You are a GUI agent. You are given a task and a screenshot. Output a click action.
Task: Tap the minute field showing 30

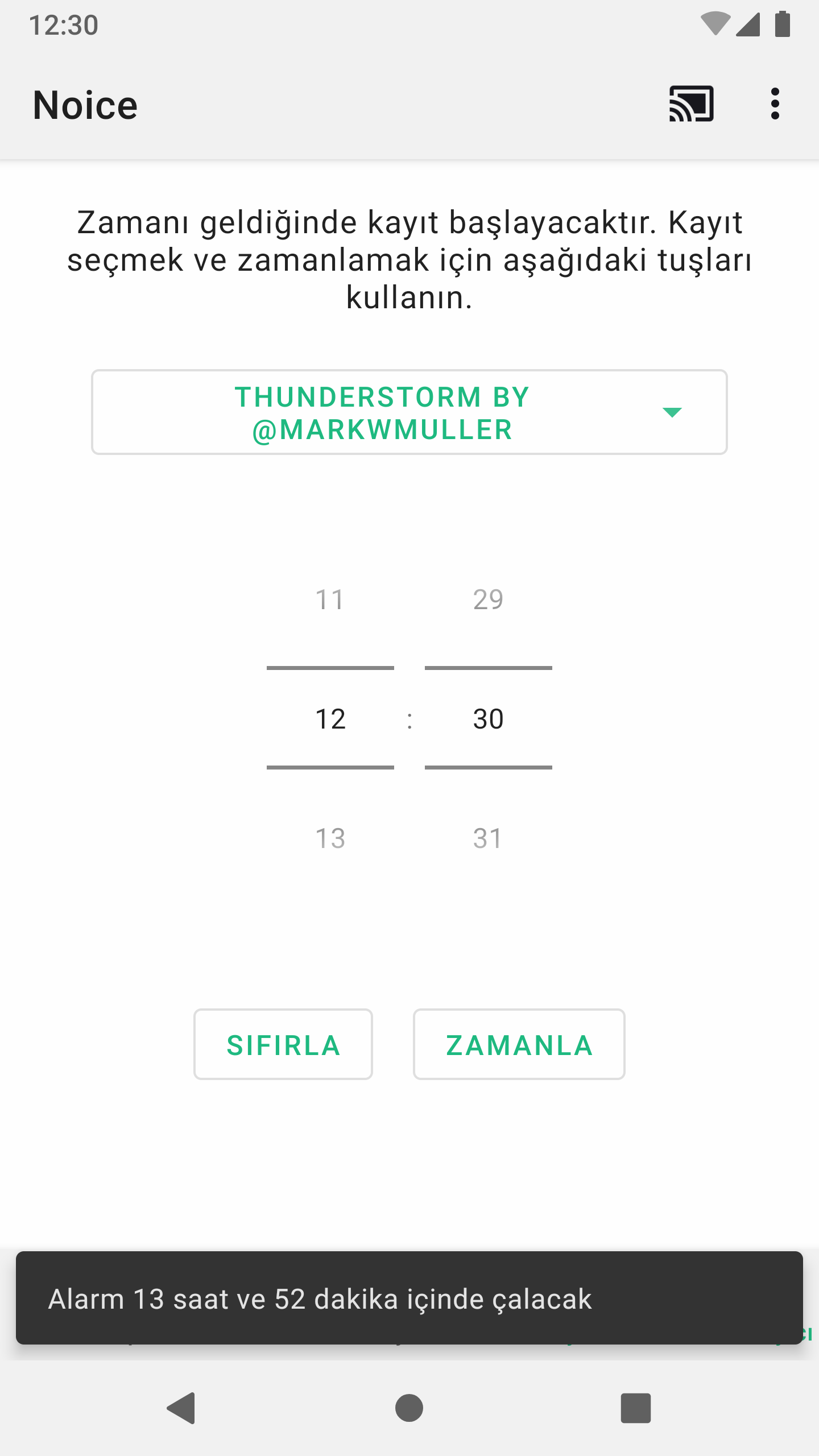point(489,719)
